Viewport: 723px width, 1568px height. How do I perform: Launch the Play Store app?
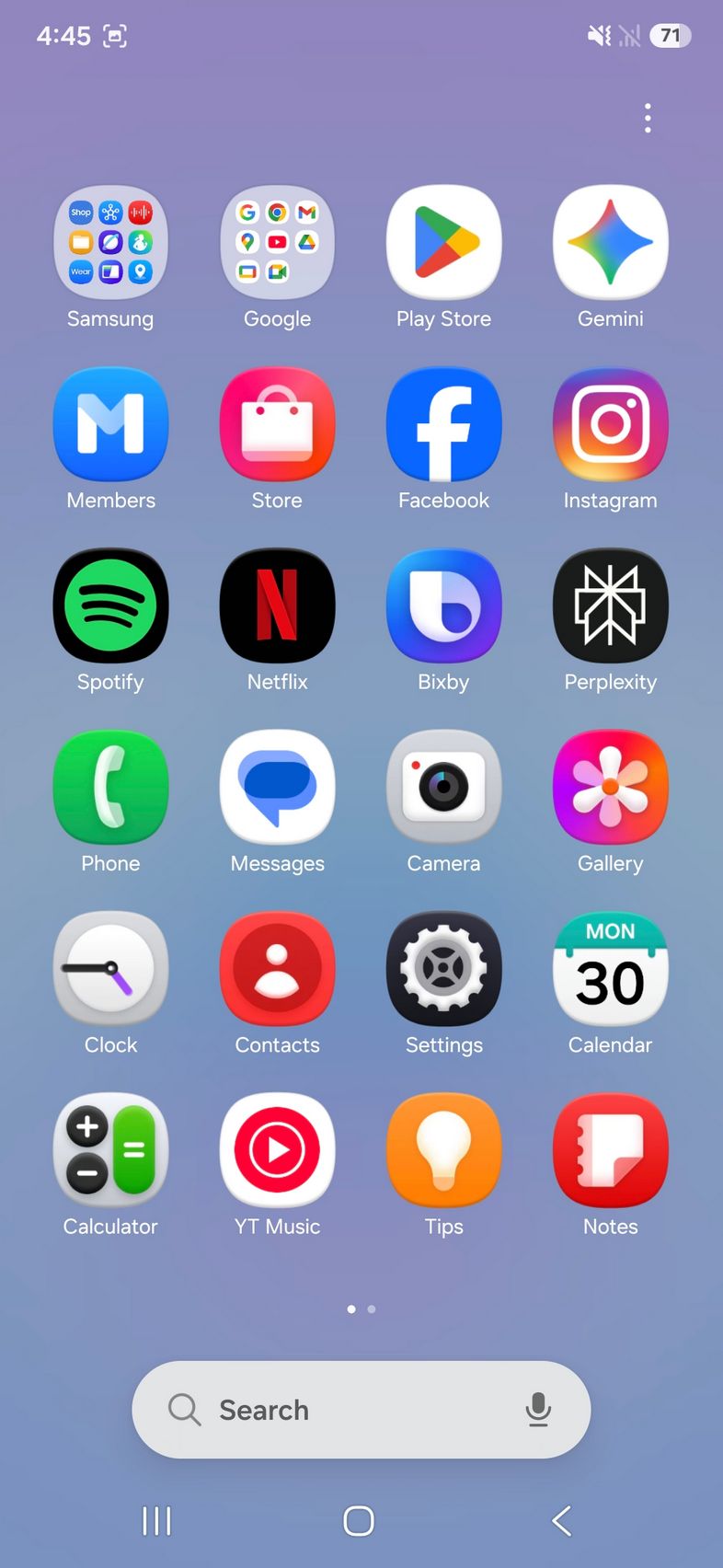[443, 242]
